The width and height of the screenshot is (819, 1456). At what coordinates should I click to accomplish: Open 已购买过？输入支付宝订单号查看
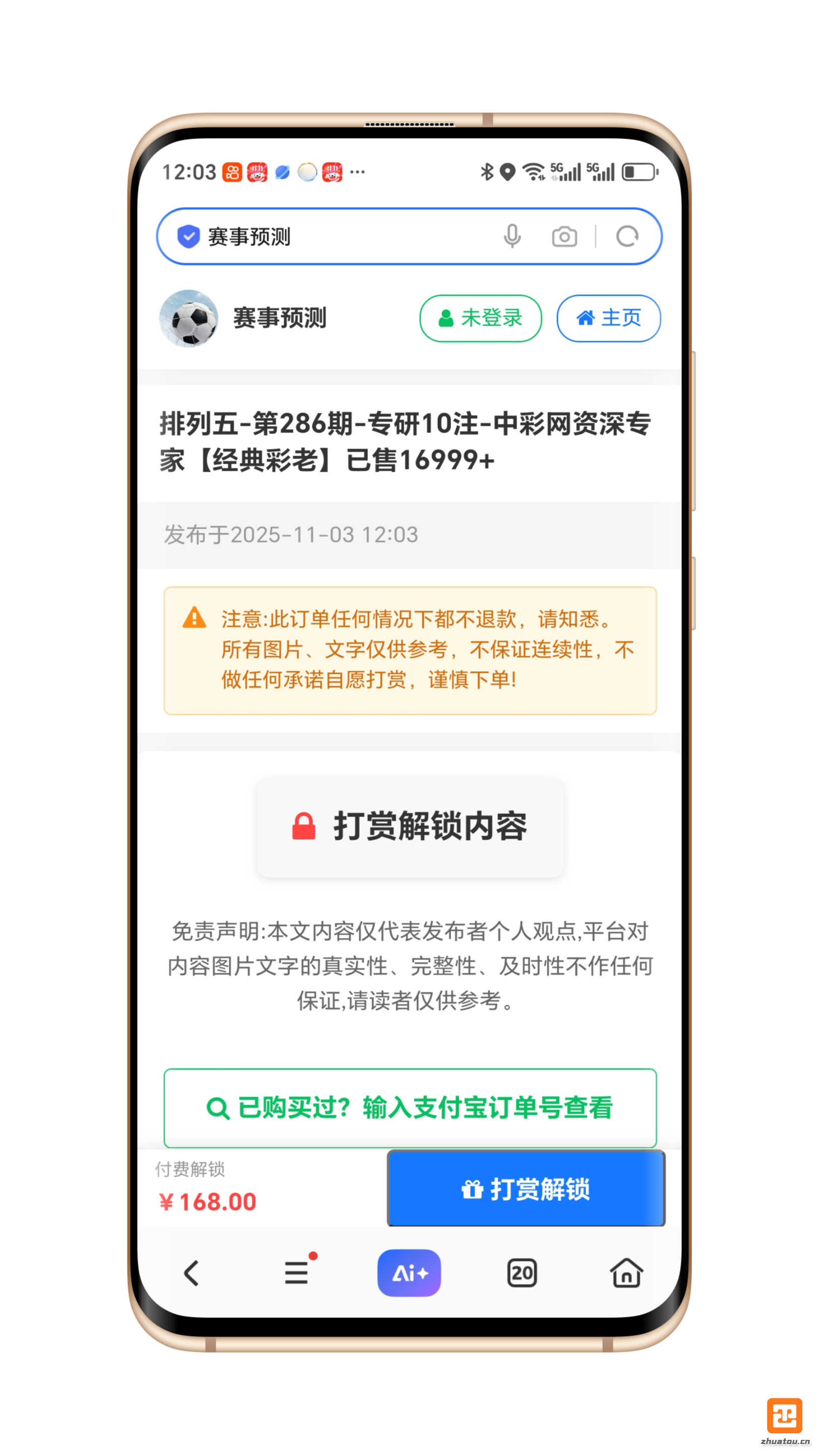tap(410, 1107)
